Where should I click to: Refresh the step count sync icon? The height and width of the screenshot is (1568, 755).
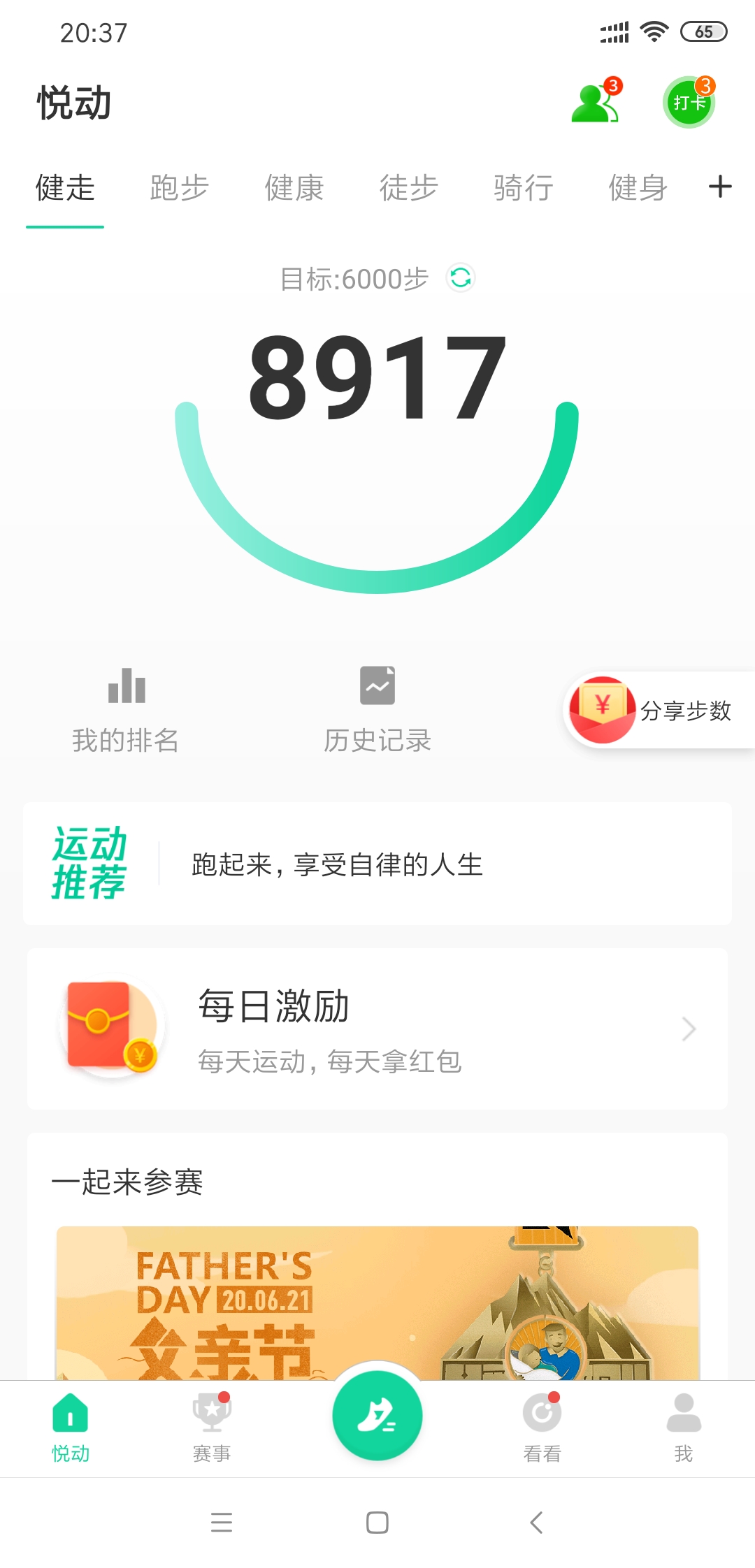[461, 278]
